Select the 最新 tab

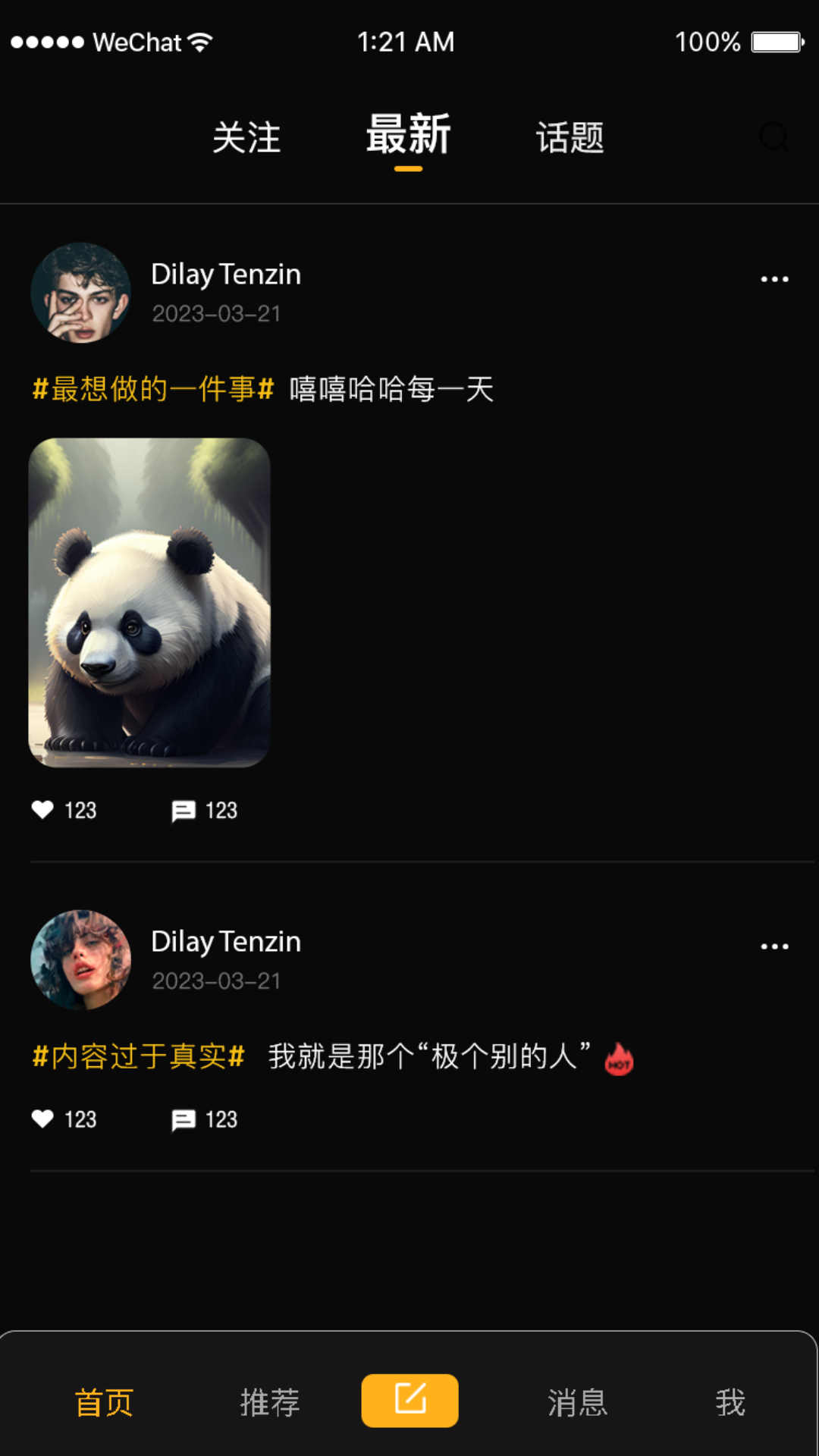(x=408, y=136)
